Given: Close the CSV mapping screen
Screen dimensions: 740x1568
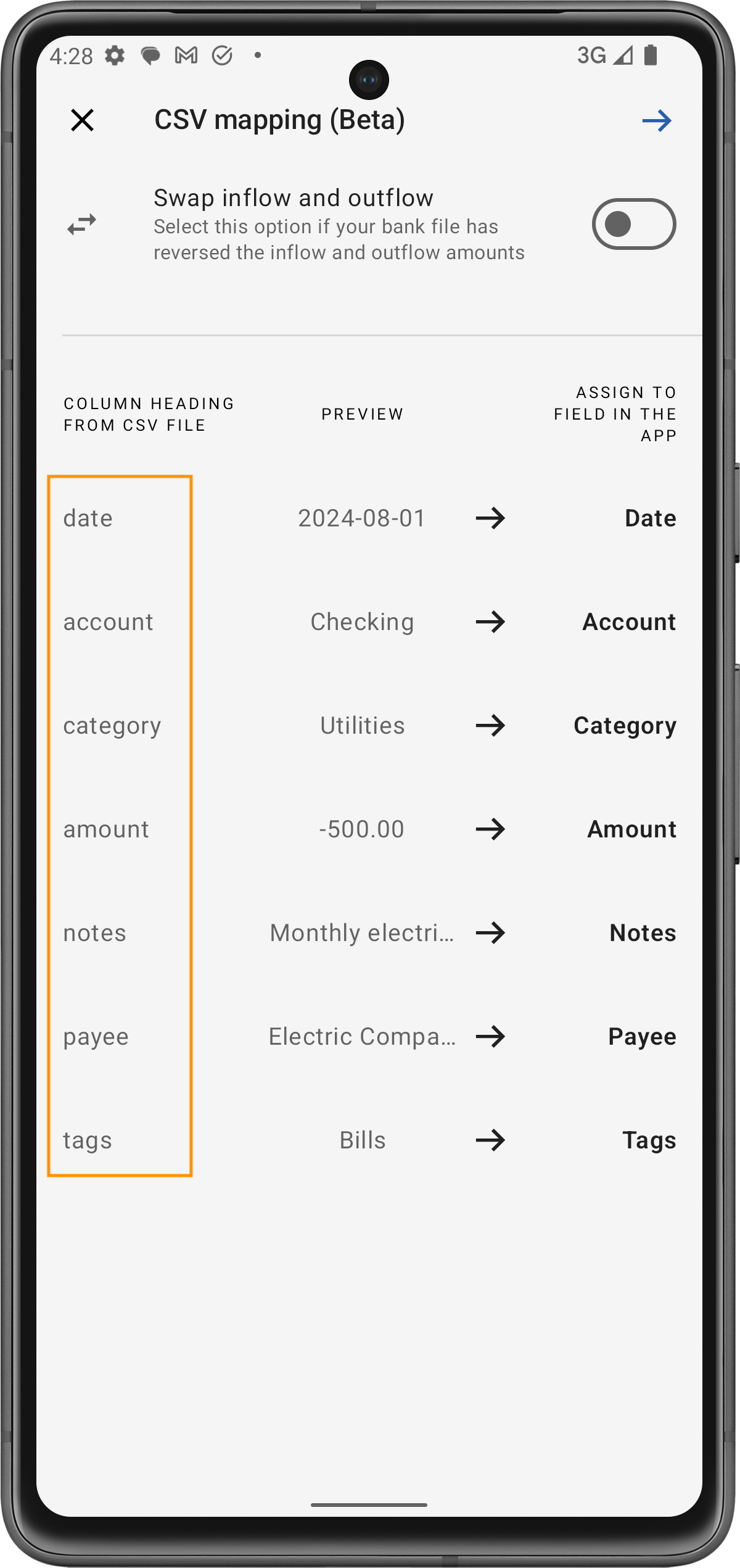Looking at the screenshot, I should pyautogui.click(x=82, y=120).
